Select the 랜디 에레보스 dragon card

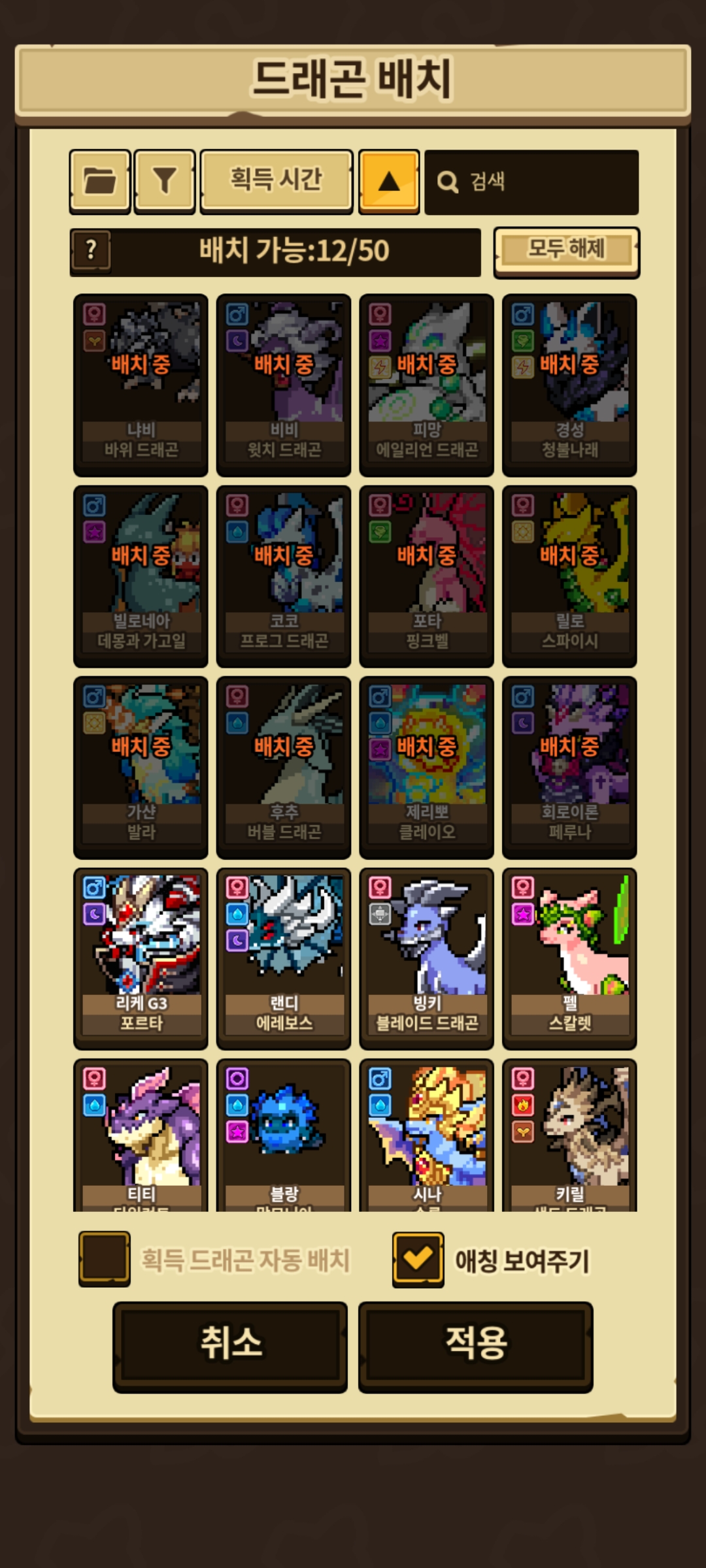click(x=283, y=957)
